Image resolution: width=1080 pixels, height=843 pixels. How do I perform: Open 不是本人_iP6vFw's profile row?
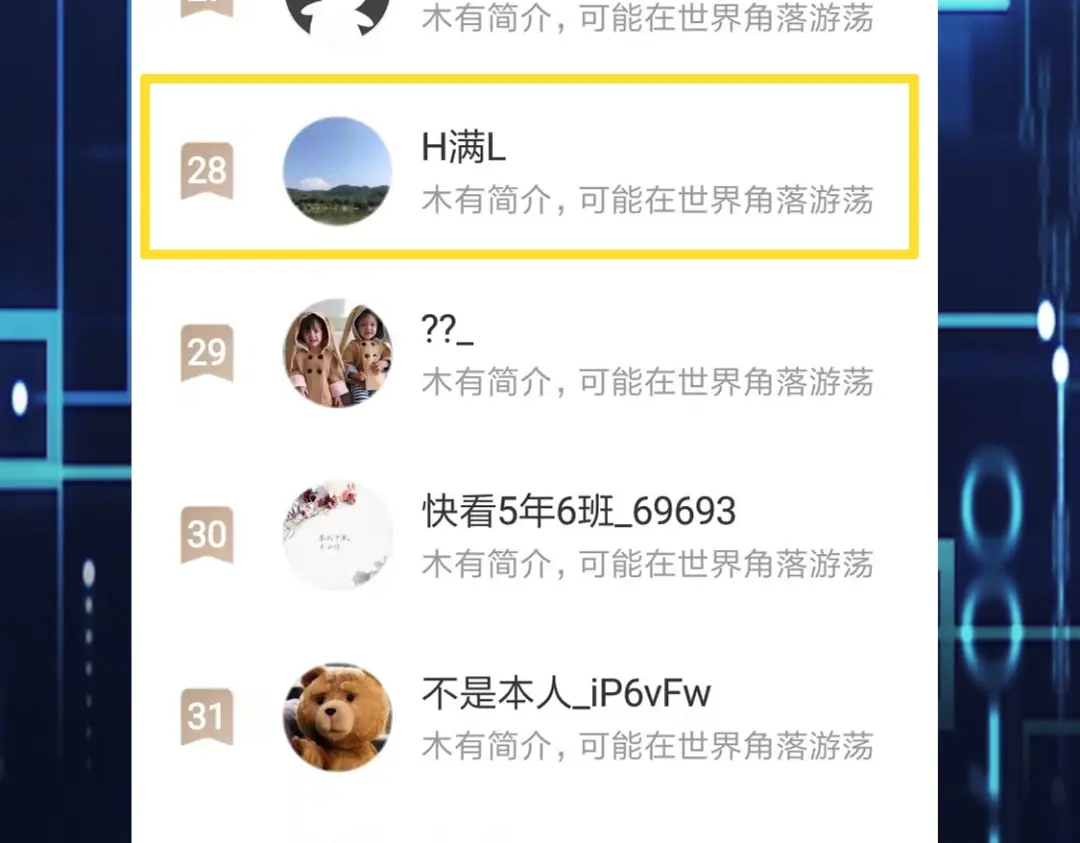(530, 717)
